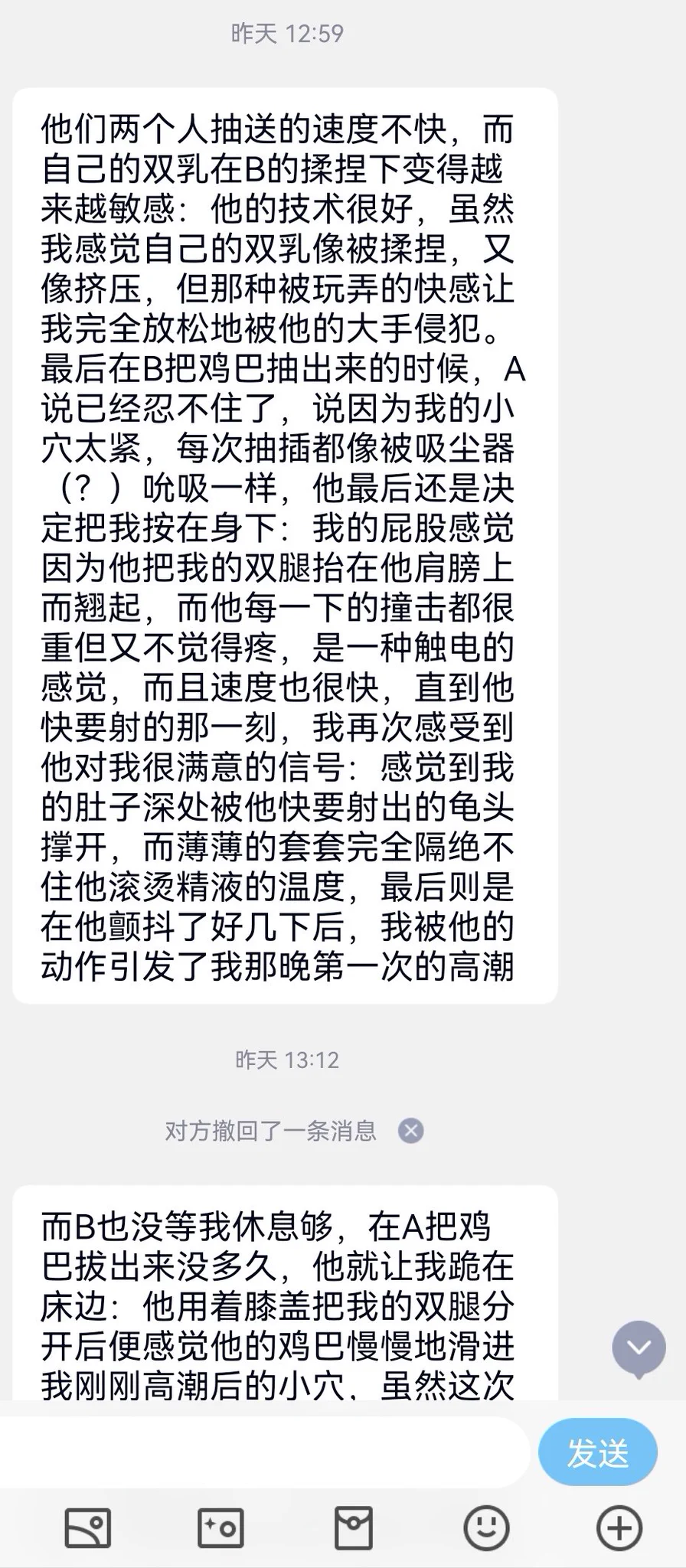
Task: Open the red envelope icon
Action: [x=354, y=1529]
